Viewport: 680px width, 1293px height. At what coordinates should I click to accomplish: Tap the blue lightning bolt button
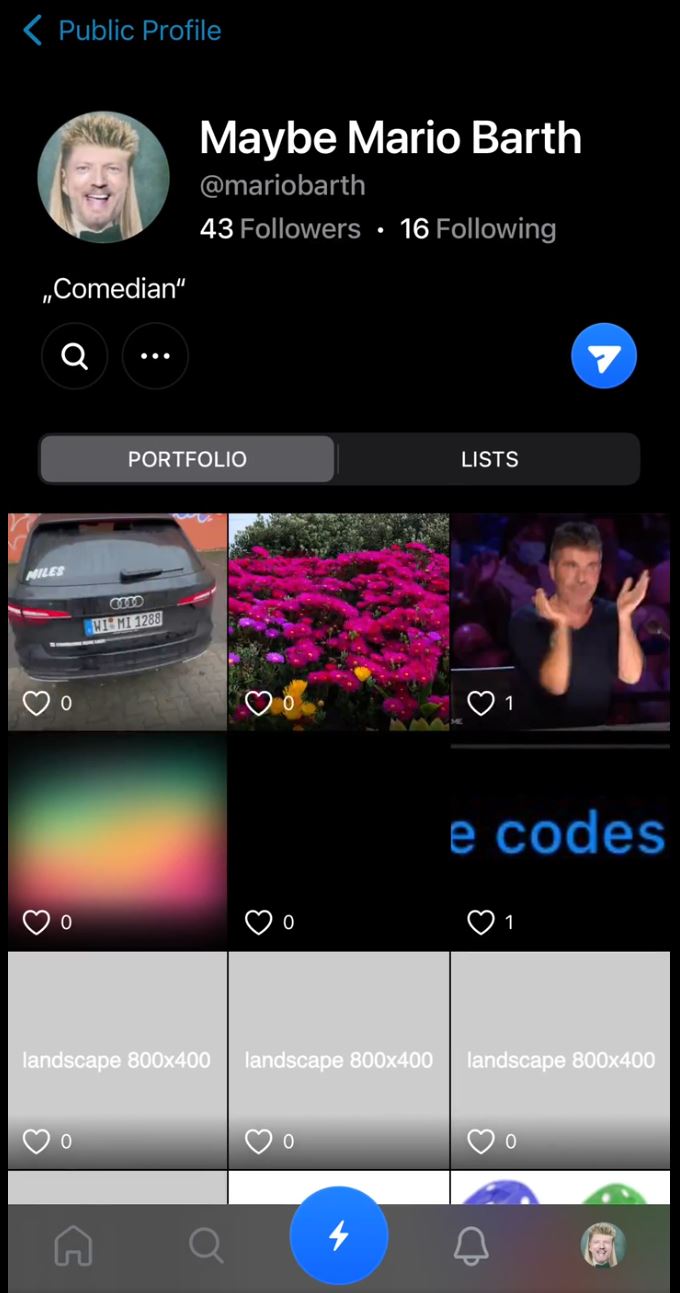(x=339, y=1236)
